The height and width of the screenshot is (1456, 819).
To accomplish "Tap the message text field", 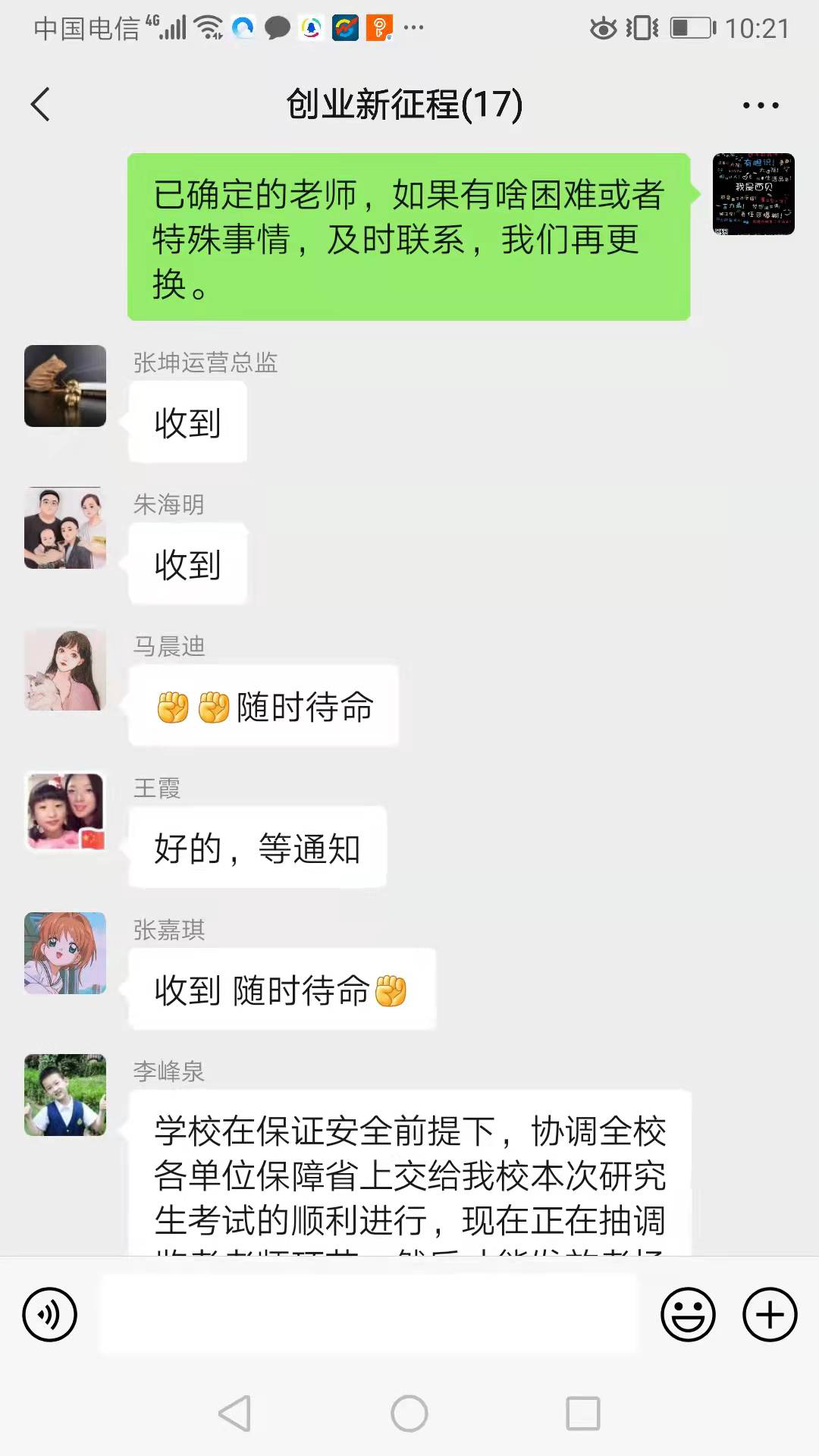I will point(369,1314).
